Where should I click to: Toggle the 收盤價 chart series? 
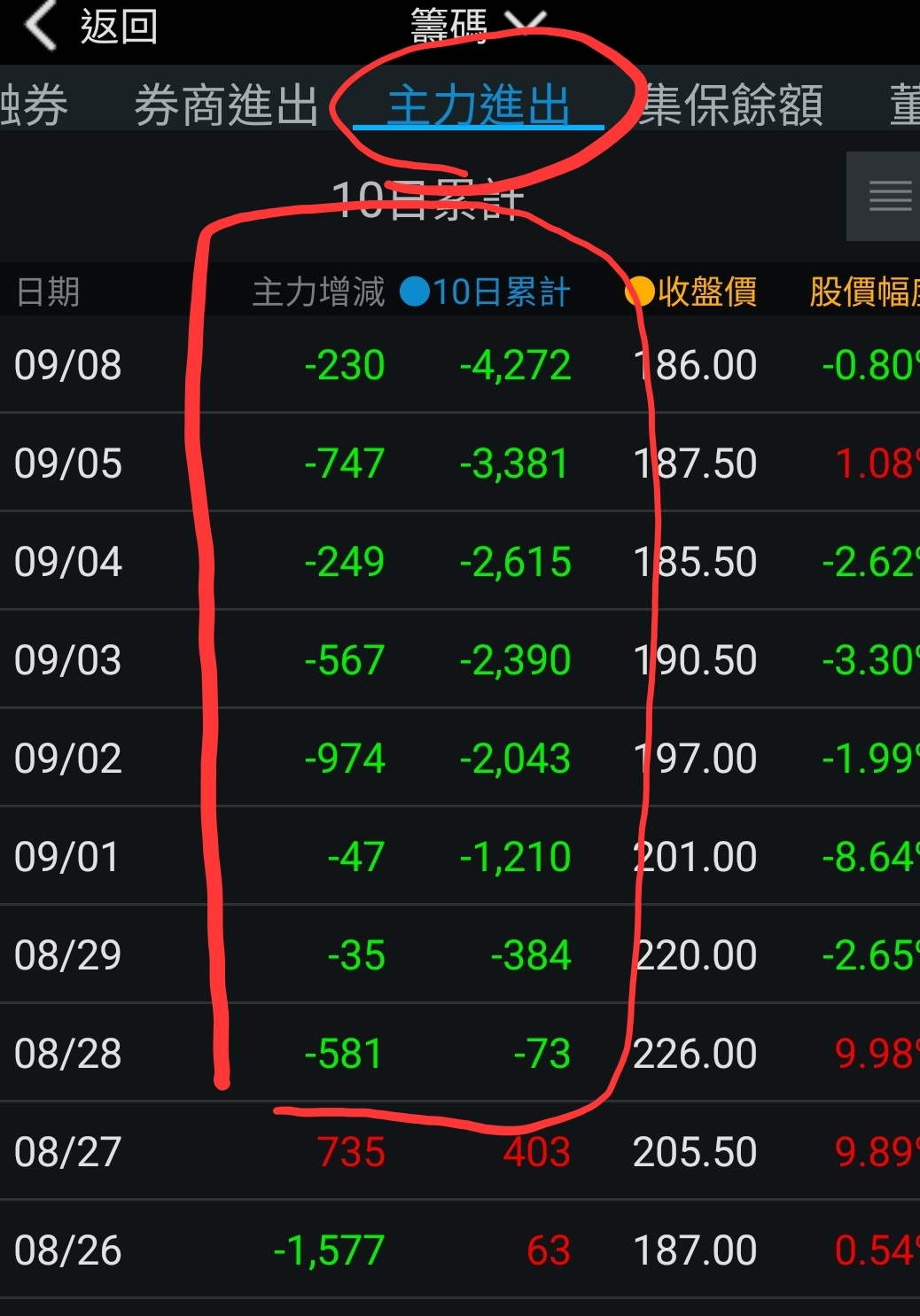[692, 292]
